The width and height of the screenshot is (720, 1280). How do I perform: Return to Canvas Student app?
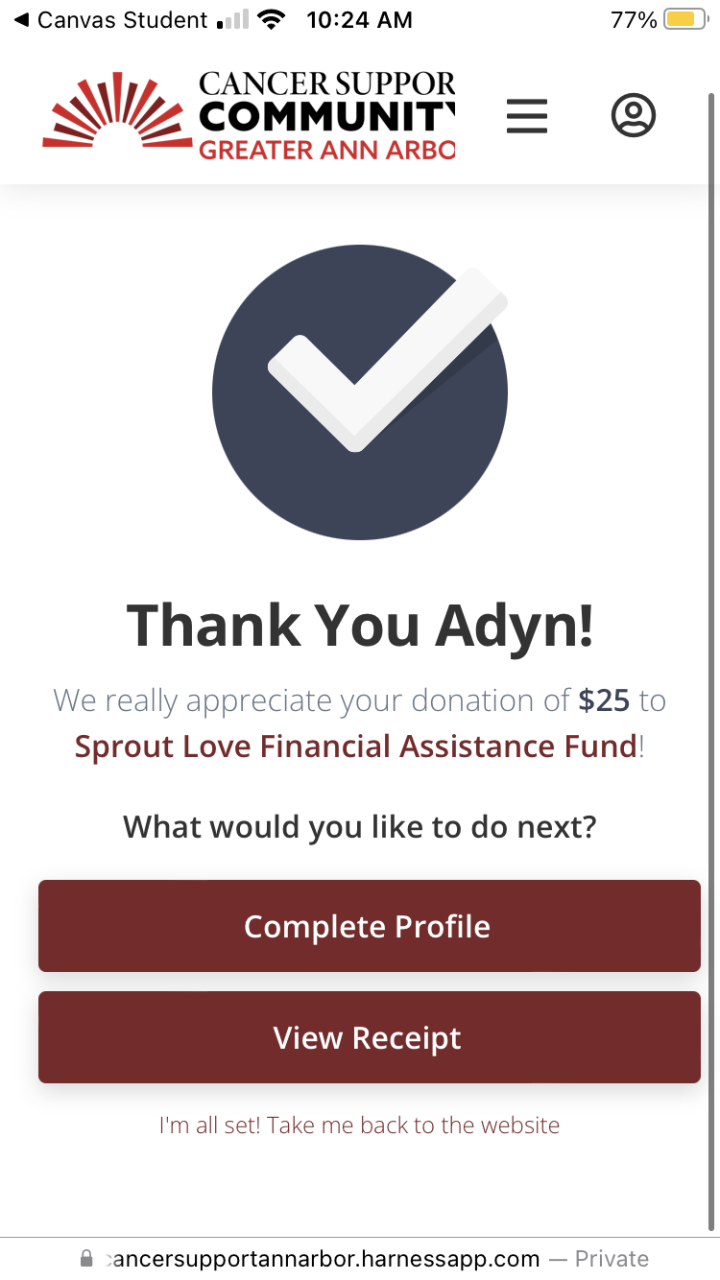[110, 20]
